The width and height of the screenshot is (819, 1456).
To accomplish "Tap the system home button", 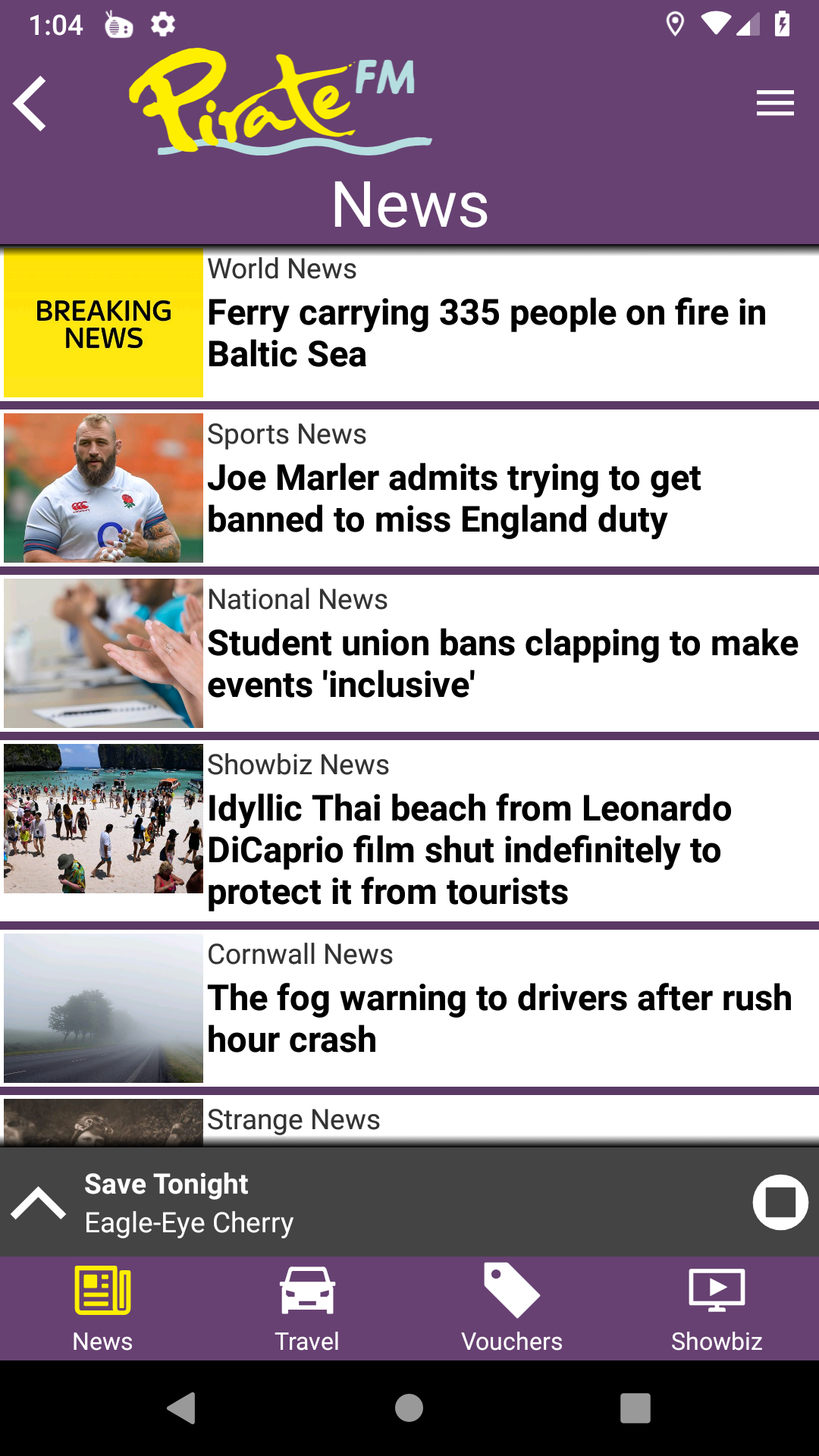I will (409, 1408).
